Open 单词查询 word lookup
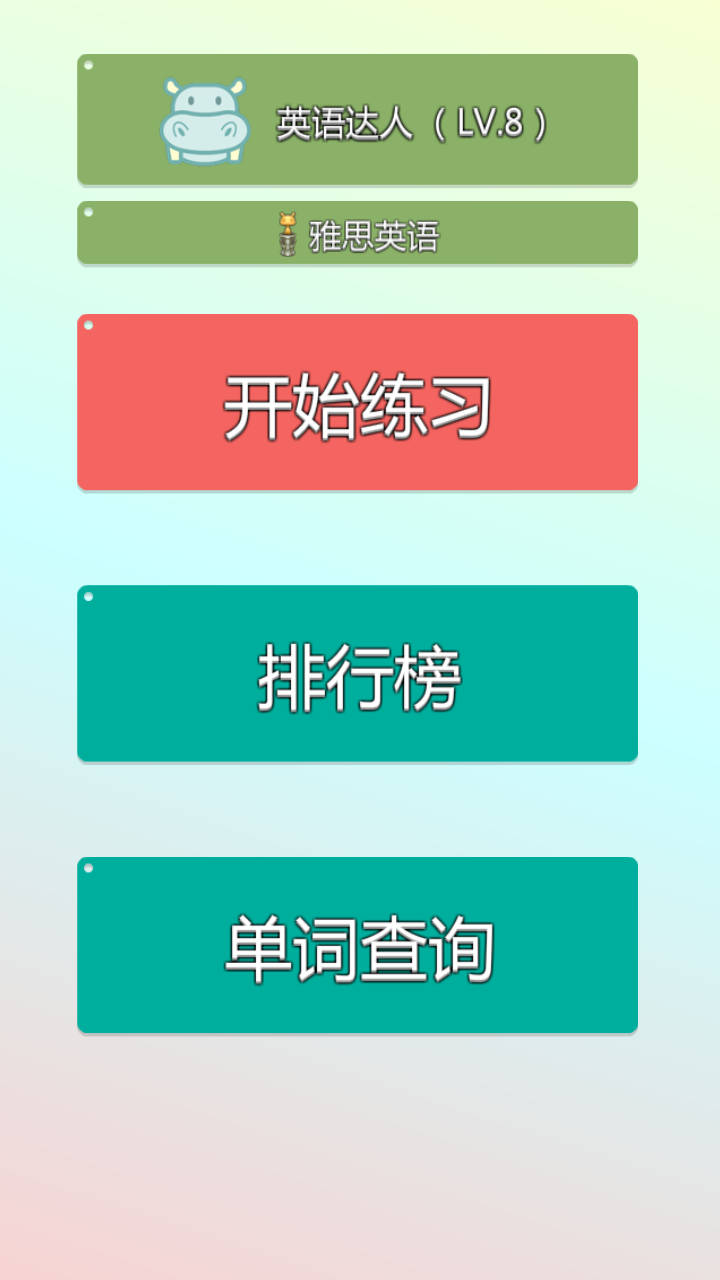 click(x=357, y=945)
